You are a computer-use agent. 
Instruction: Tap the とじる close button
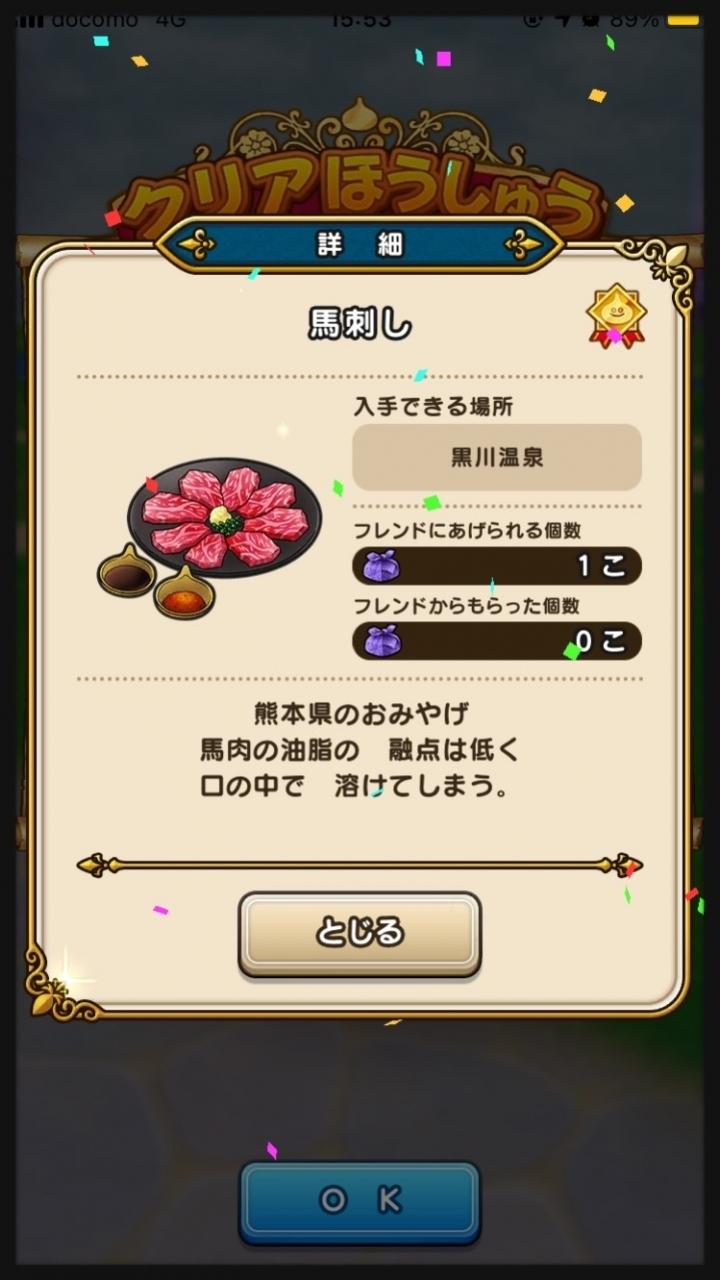359,933
